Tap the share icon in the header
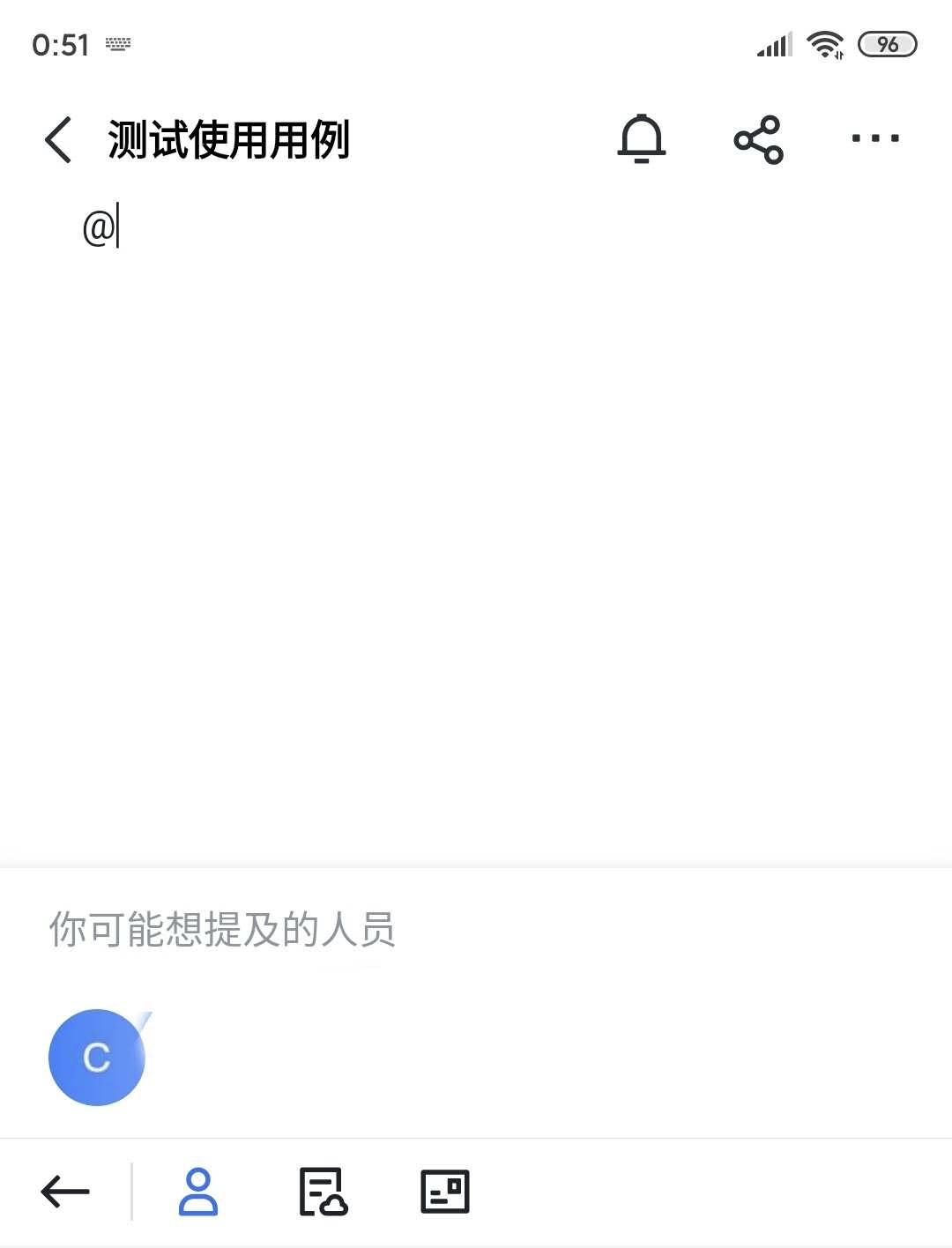The height and width of the screenshot is (1248, 952). (x=759, y=139)
